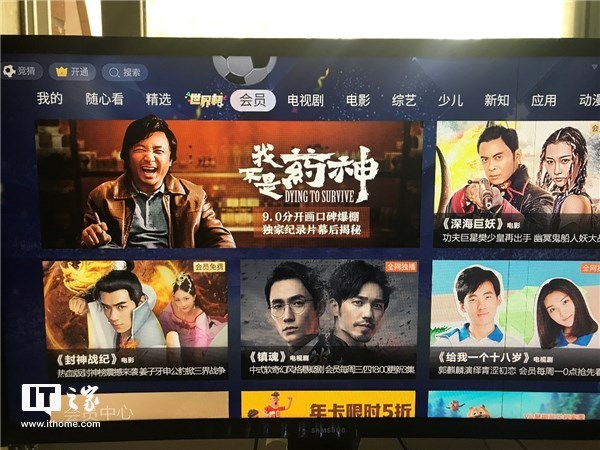Select the 新知 tab
Image resolution: width=600 pixels, height=450 pixels.
(x=497, y=100)
